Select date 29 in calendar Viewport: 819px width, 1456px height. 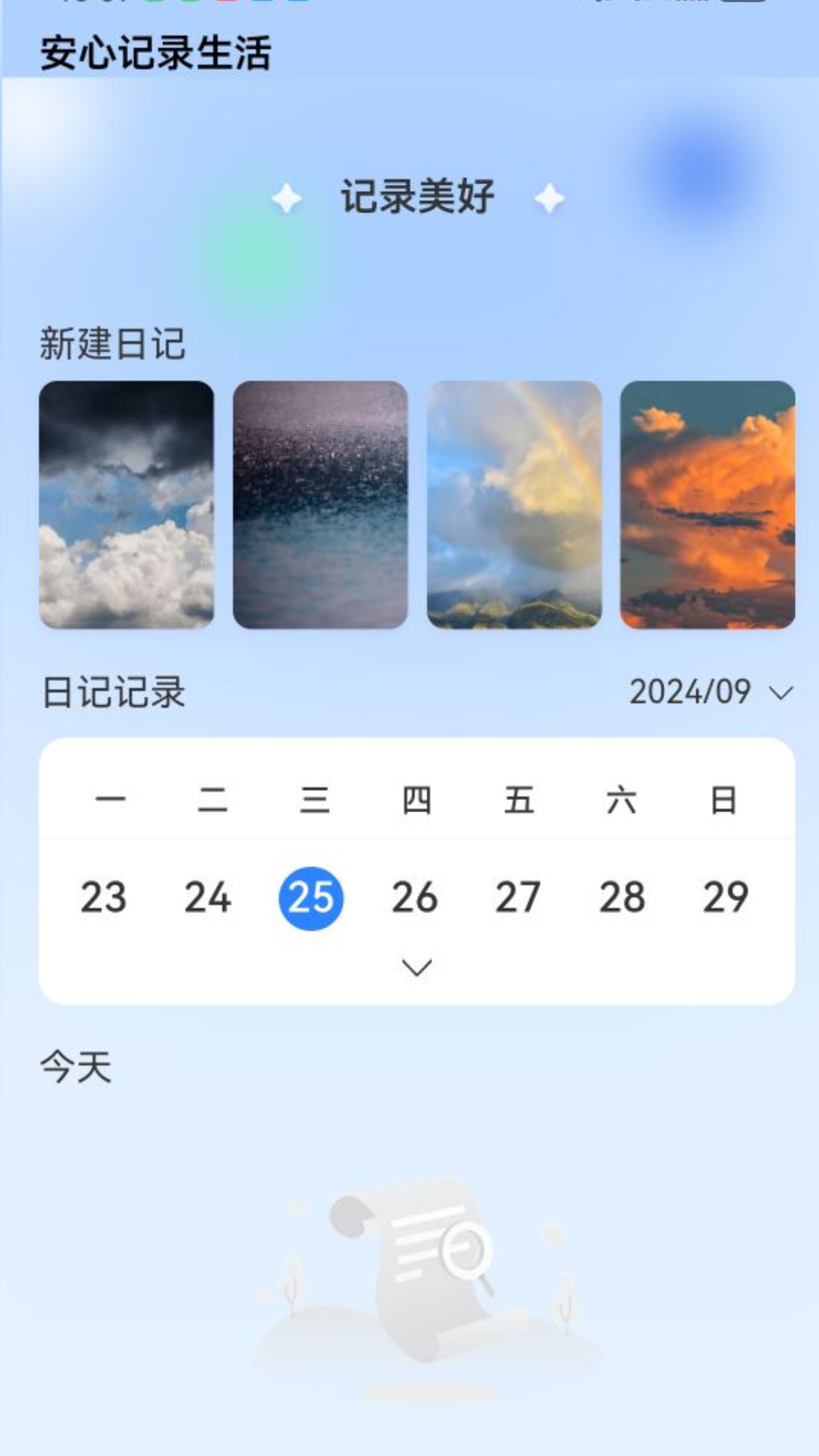coord(725,898)
